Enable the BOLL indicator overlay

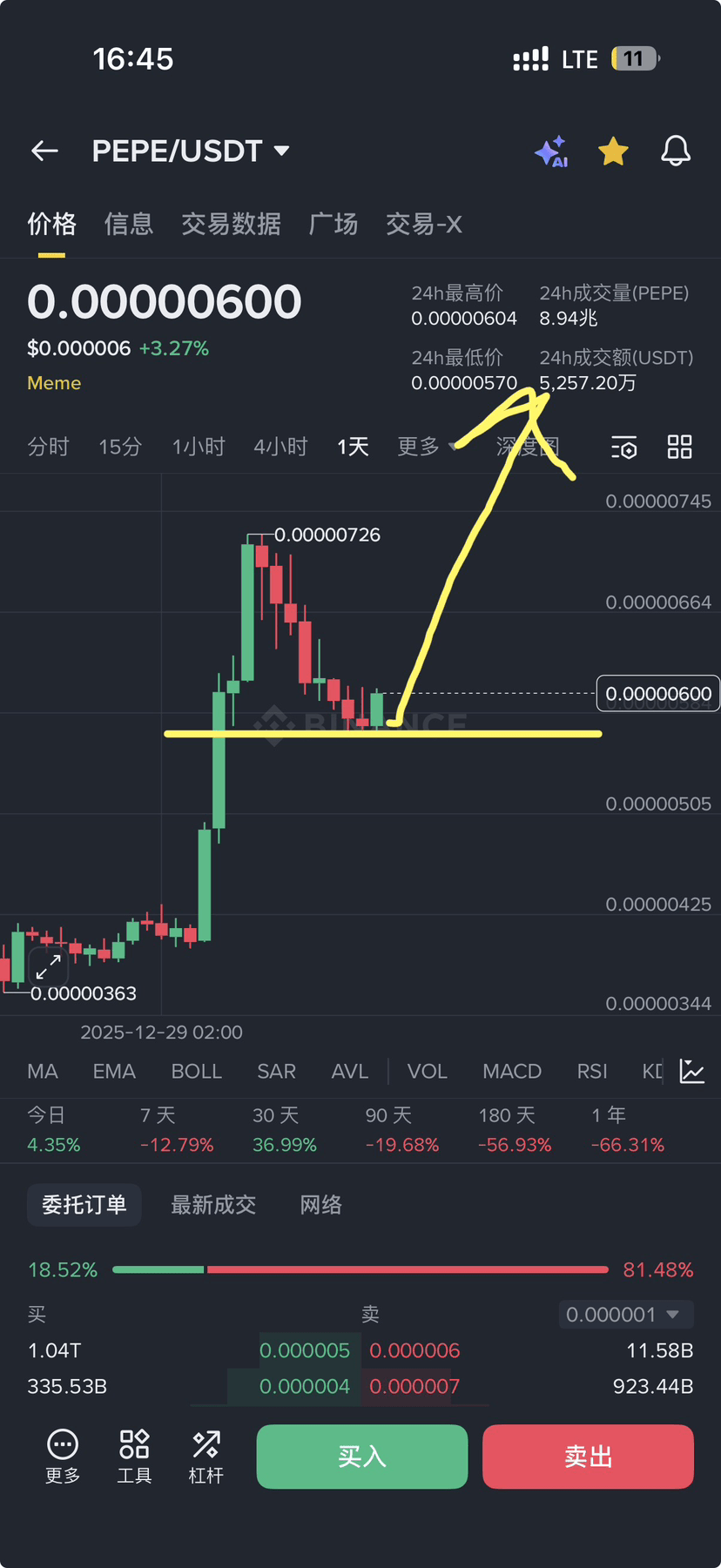tap(196, 1071)
